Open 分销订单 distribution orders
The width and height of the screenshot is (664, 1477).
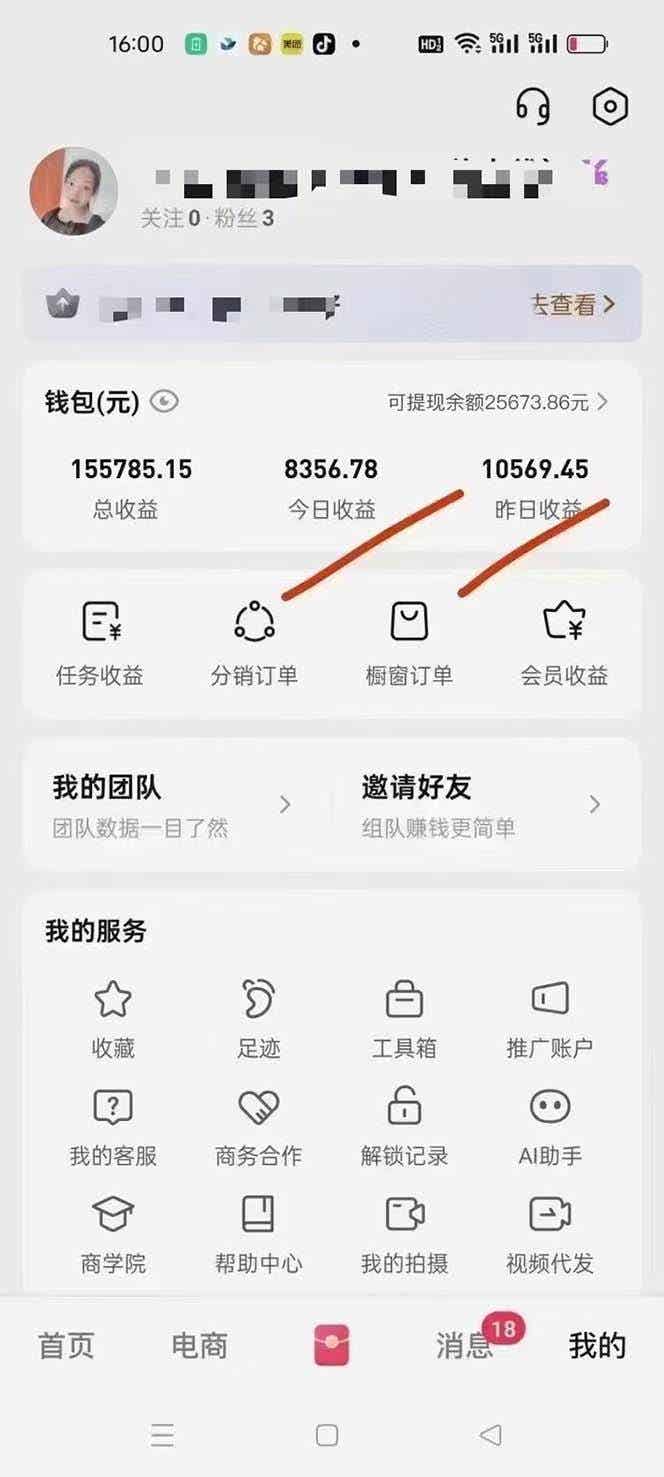pos(254,643)
